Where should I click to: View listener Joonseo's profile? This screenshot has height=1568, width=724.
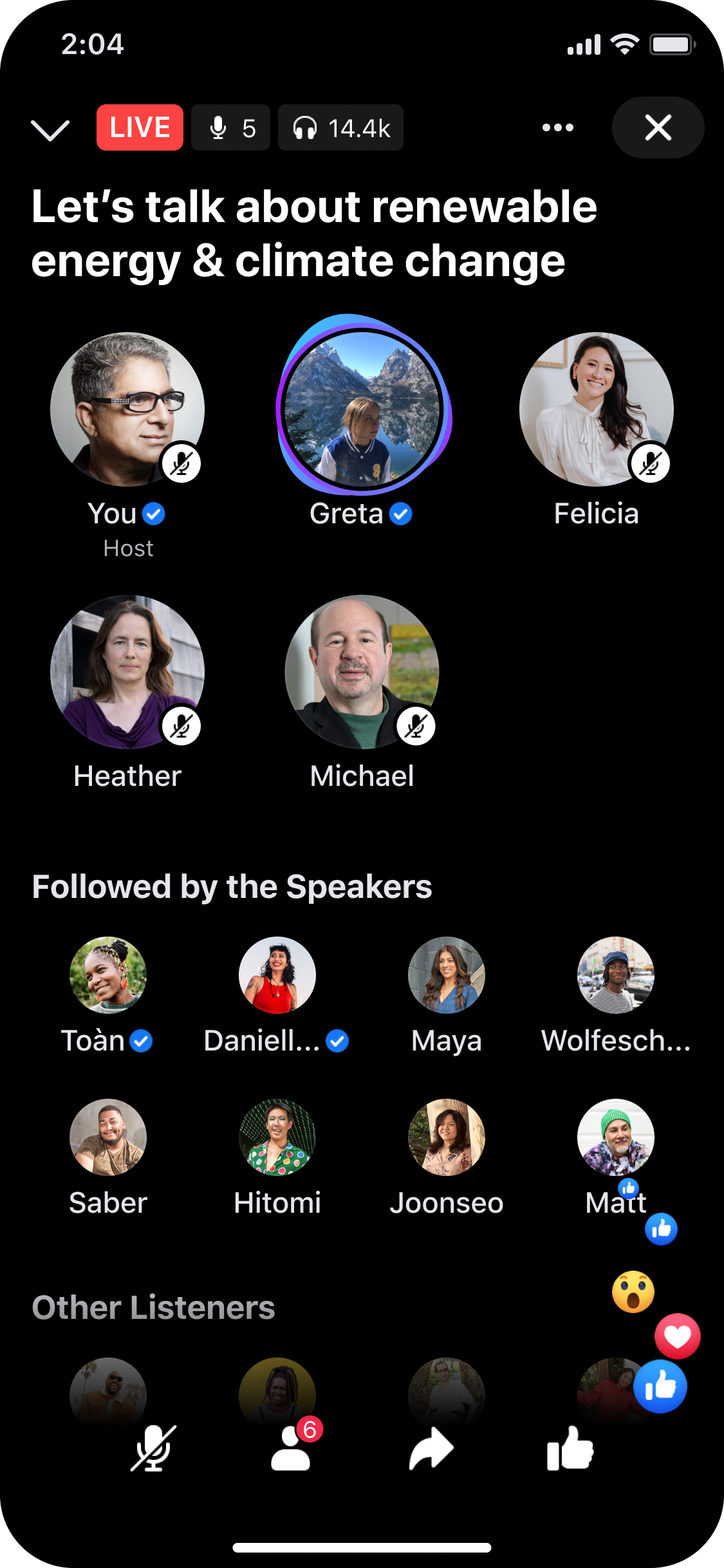(x=446, y=1137)
